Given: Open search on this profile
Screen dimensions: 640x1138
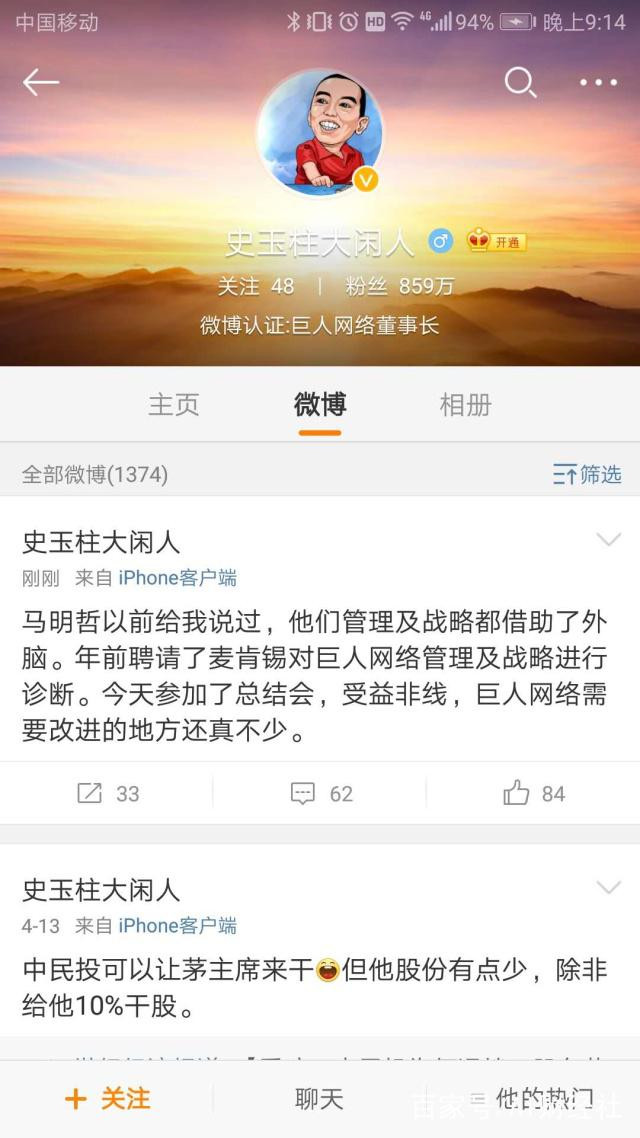Looking at the screenshot, I should [520, 82].
